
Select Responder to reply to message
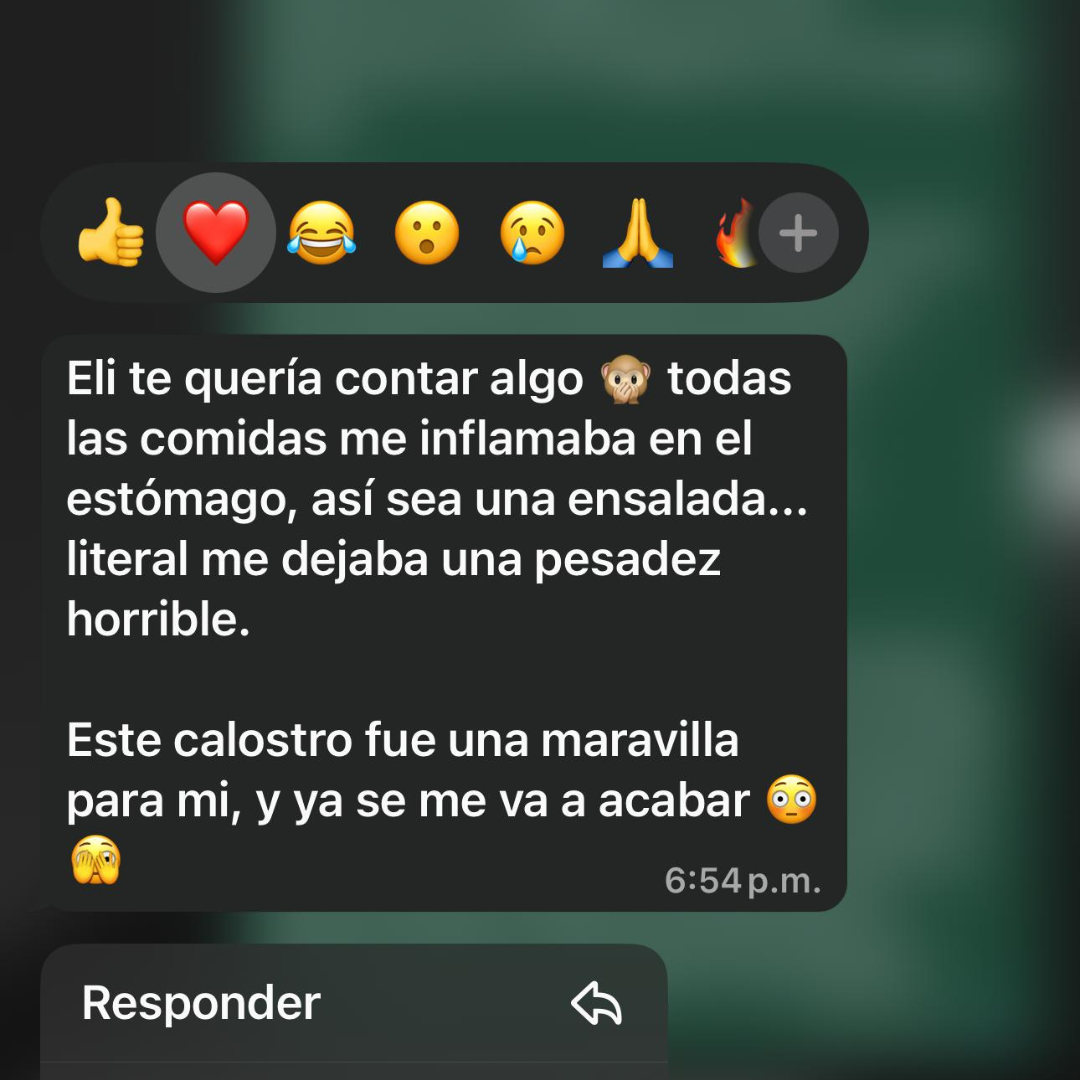[352, 1003]
